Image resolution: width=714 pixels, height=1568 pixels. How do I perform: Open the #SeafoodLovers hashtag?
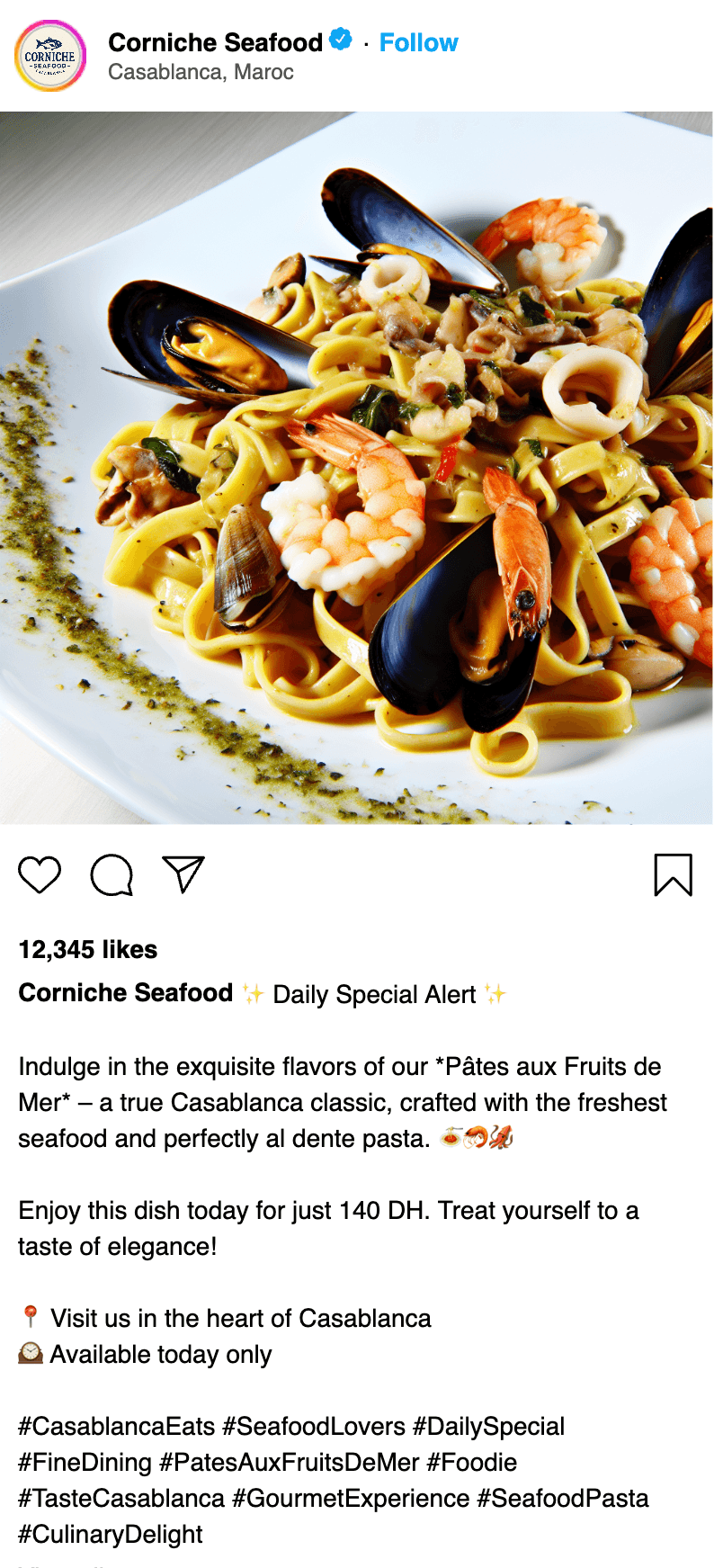[x=314, y=1426]
